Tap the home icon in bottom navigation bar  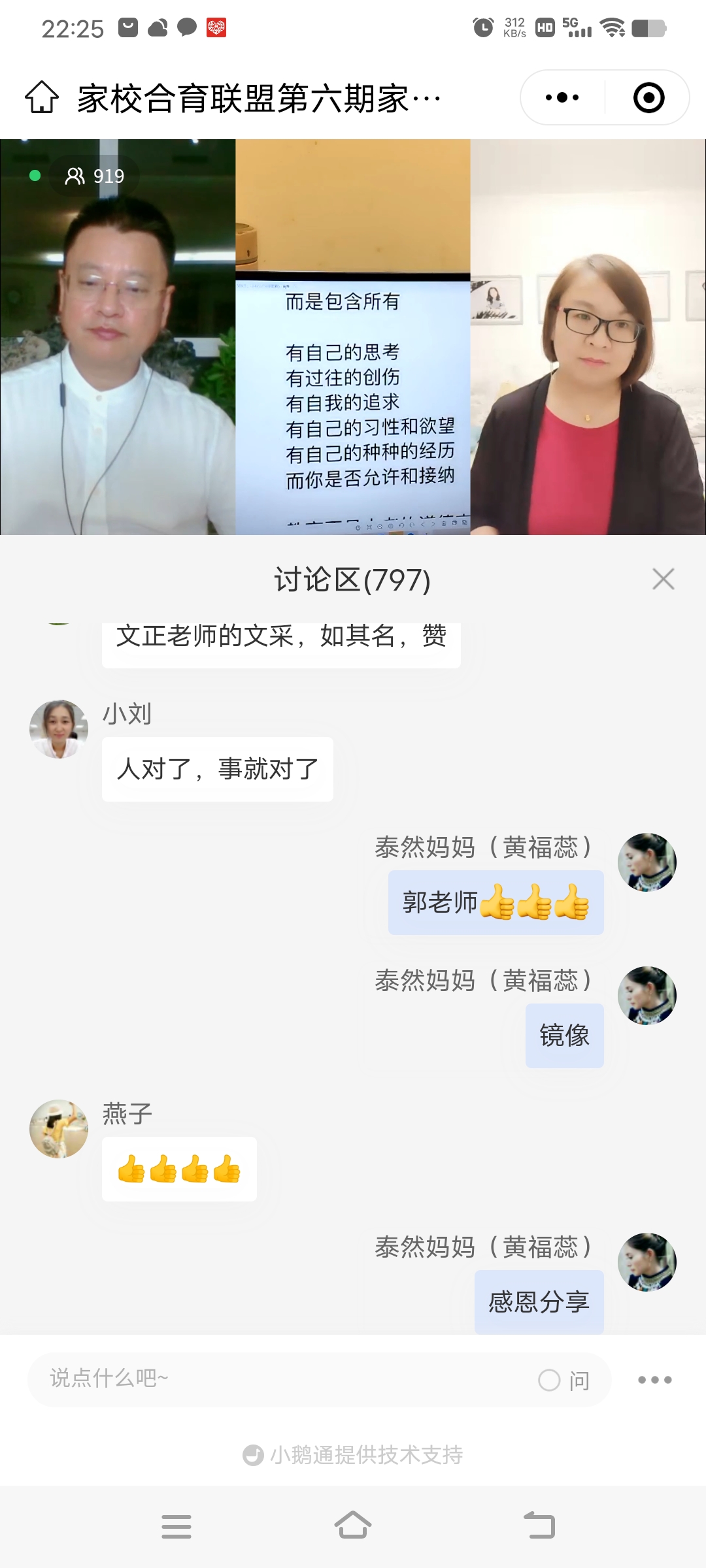353,1527
